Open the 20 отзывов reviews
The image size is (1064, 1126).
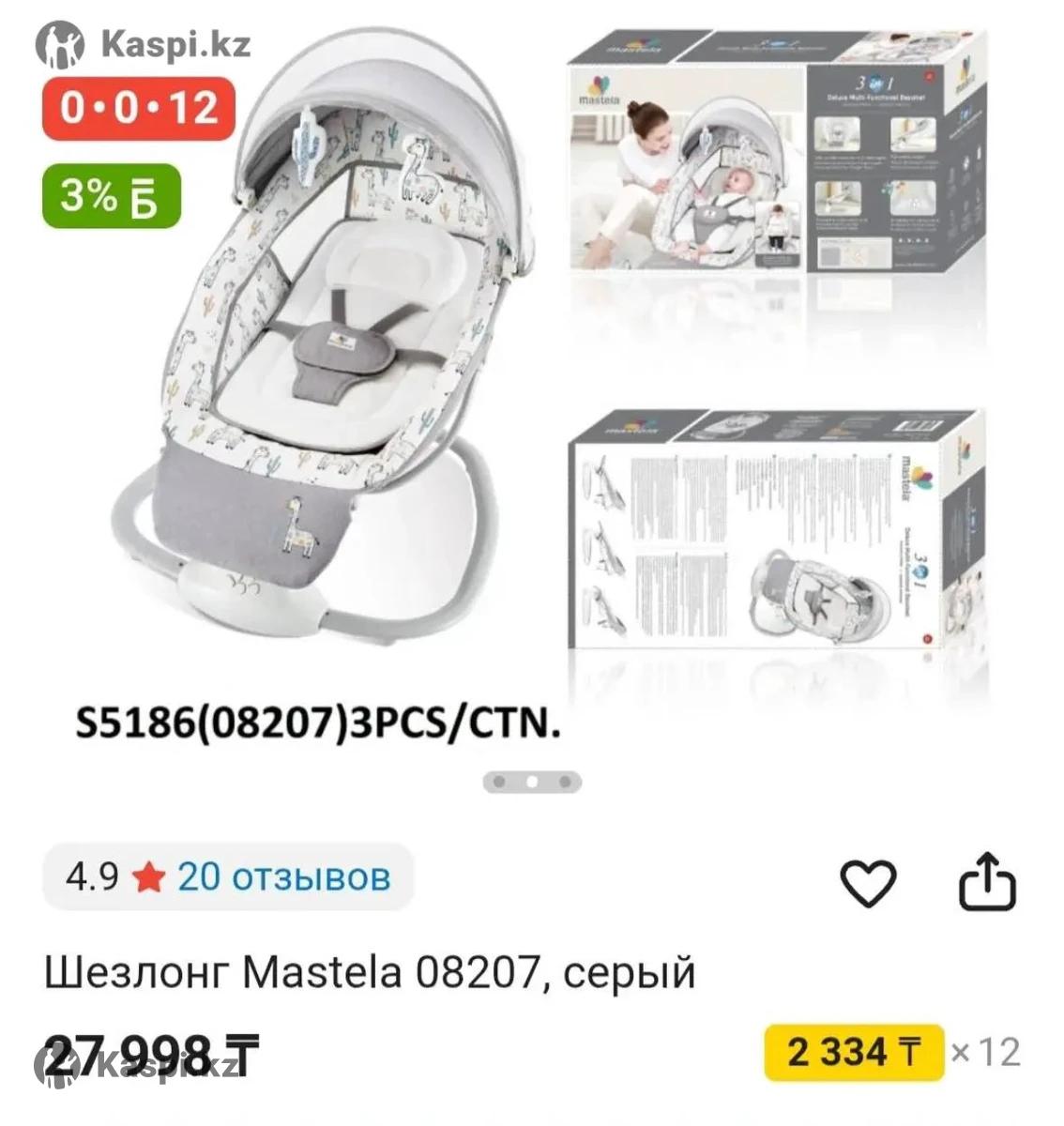pyautogui.click(x=283, y=876)
